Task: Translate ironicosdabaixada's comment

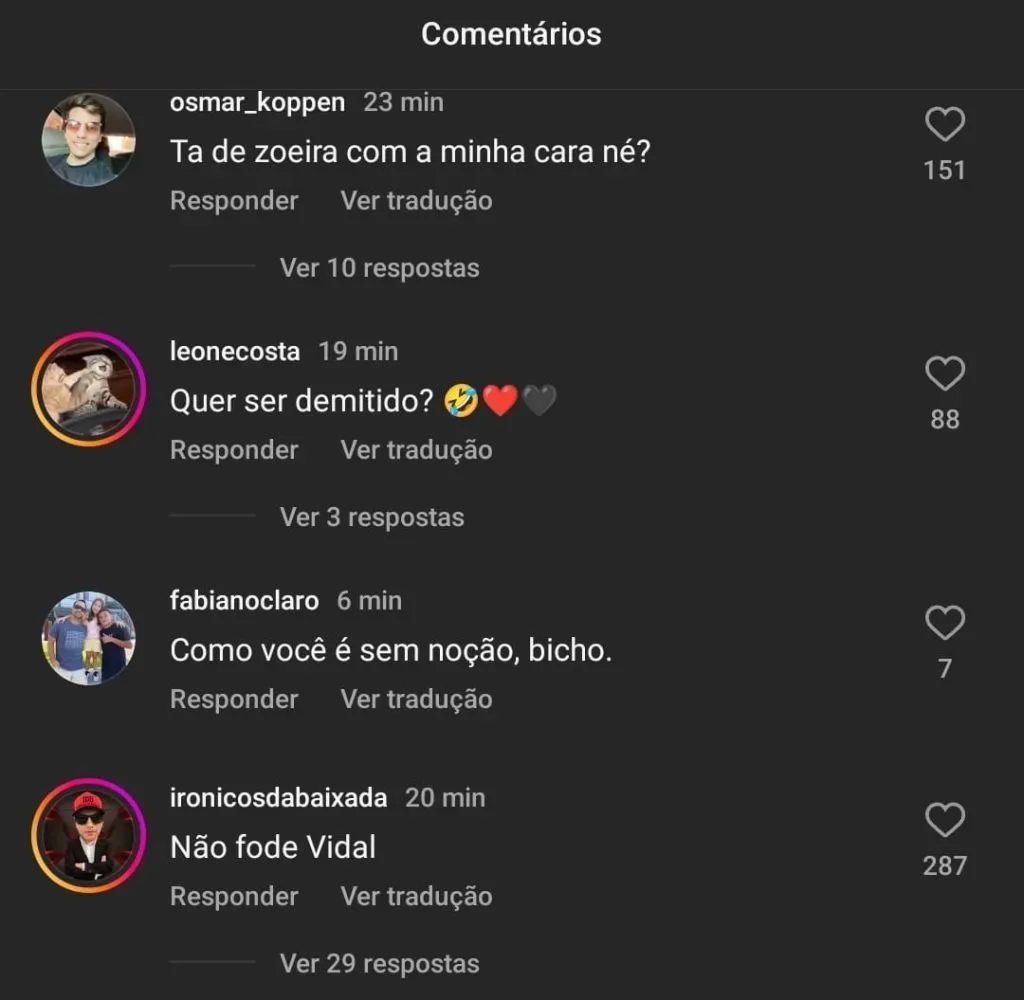Action: click(x=416, y=897)
